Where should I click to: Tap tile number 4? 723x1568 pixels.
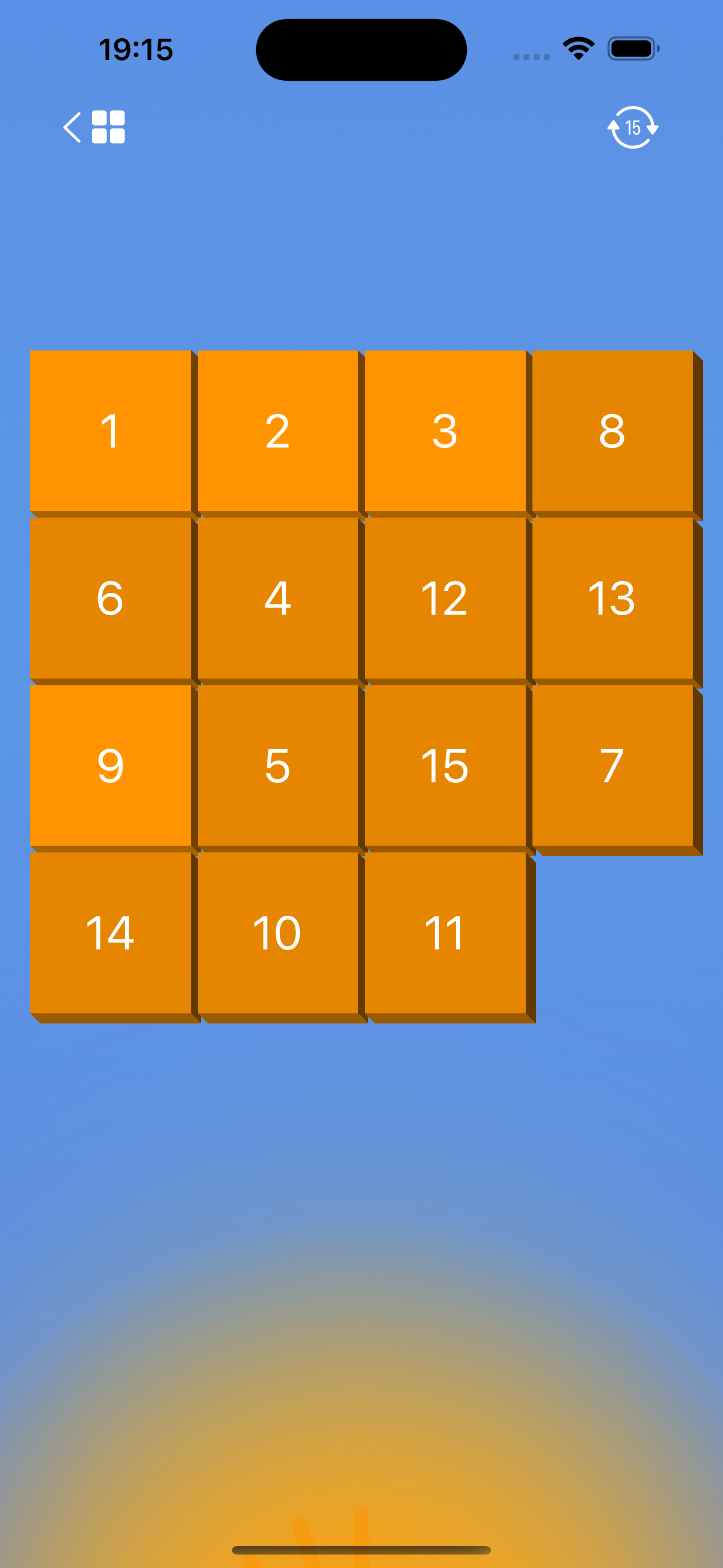(277, 598)
